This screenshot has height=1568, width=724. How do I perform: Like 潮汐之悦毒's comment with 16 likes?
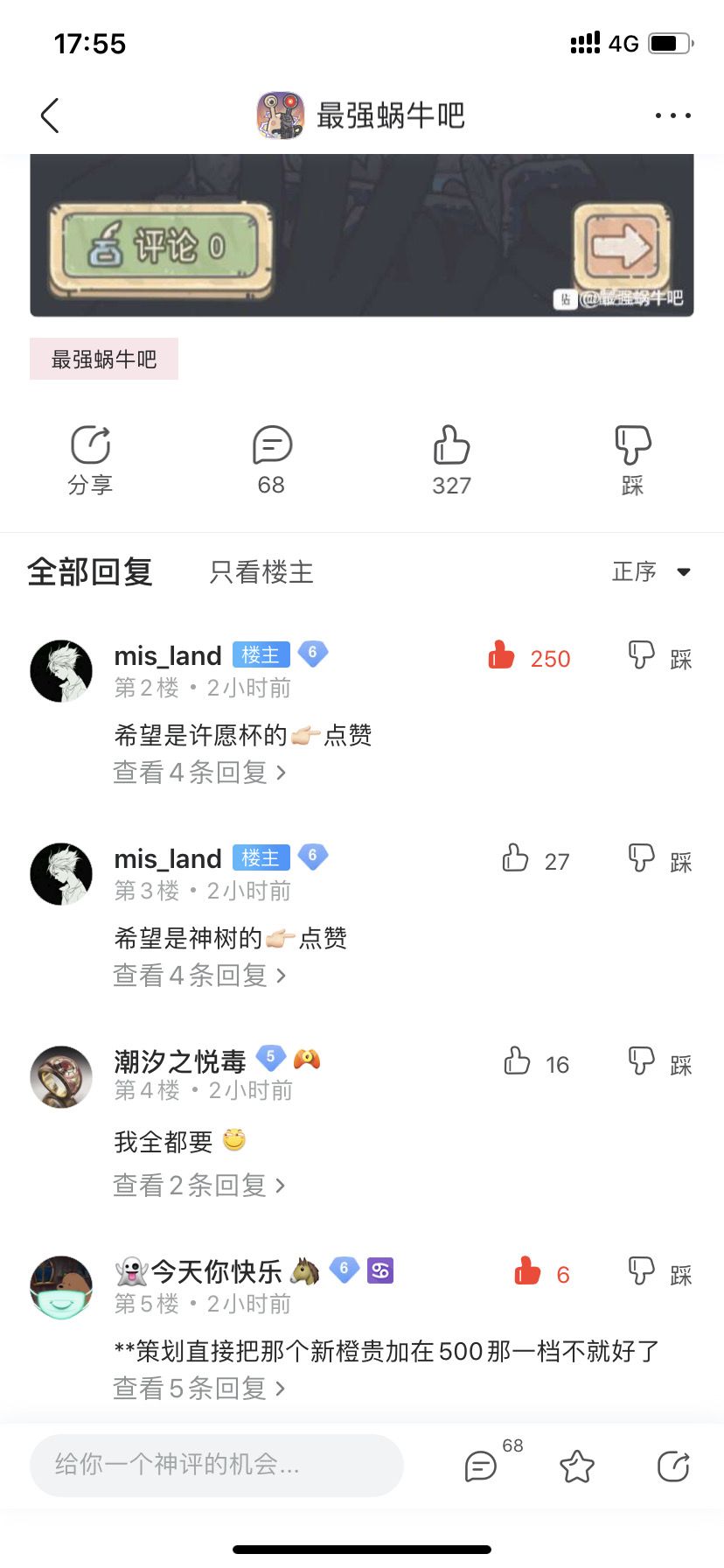[536, 1063]
